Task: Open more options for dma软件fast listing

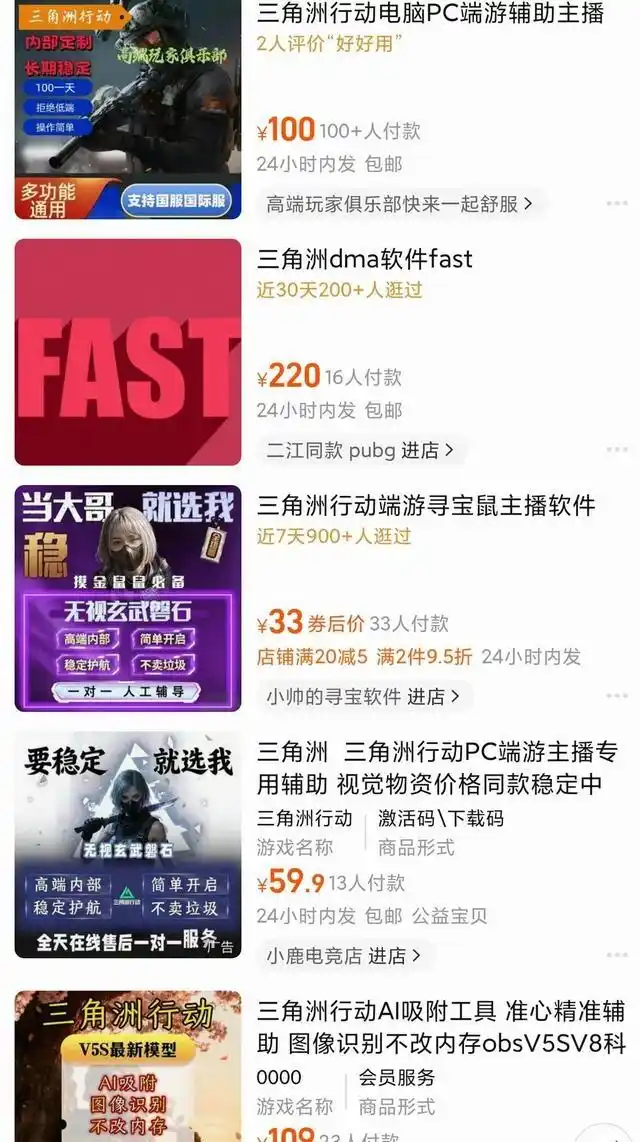Action: pos(616,450)
